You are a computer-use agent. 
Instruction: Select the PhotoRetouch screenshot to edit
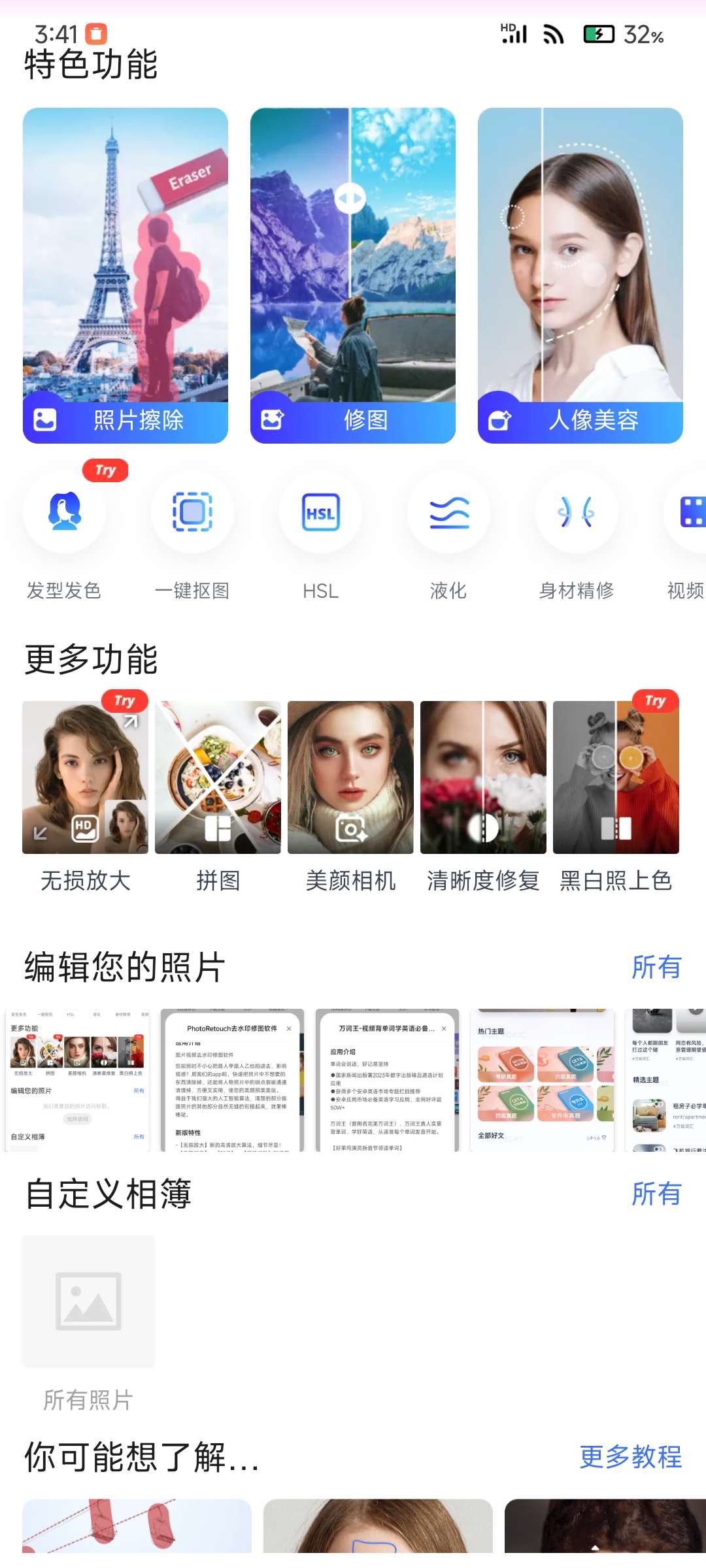coord(232,1080)
